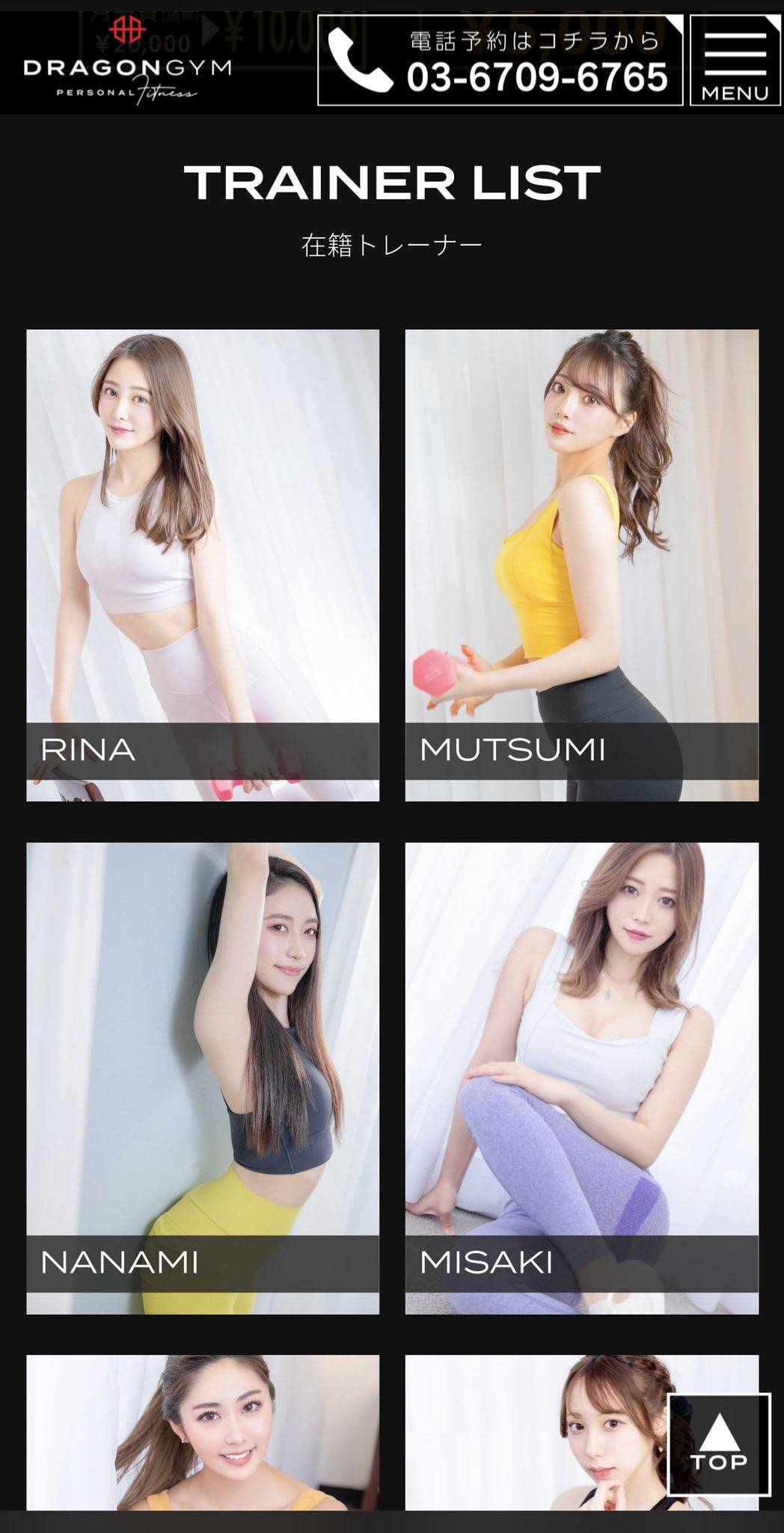Jump back to top with TOP button
784x1533 pixels.
tap(718, 1444)
